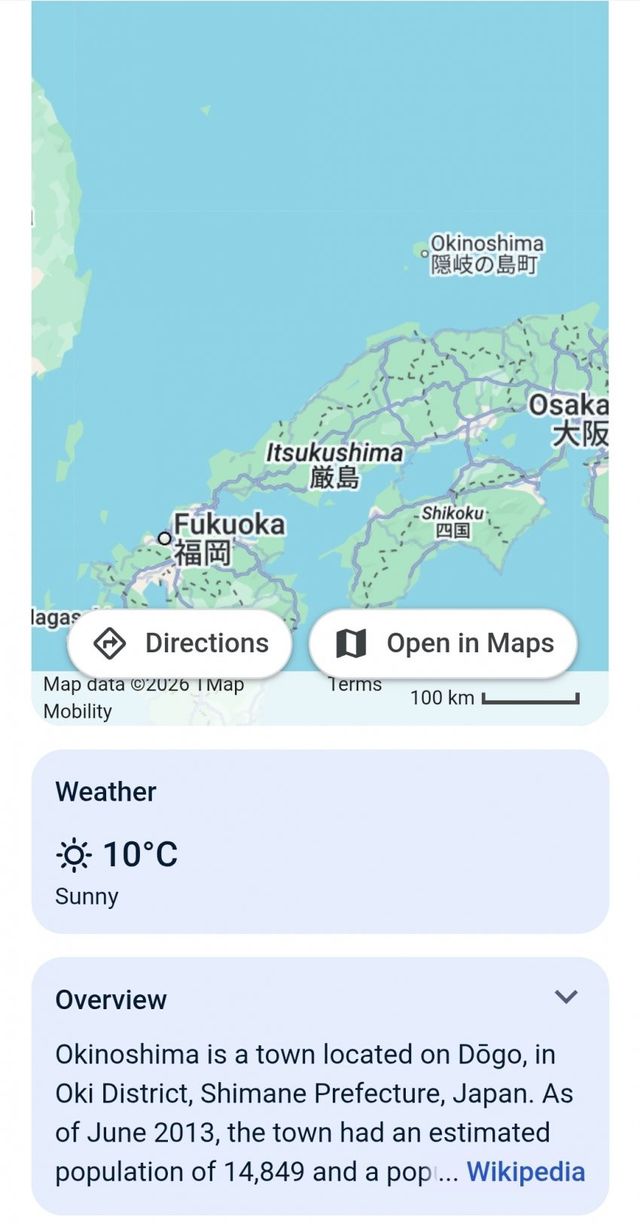Open the location in Maps

coord(443,643)
